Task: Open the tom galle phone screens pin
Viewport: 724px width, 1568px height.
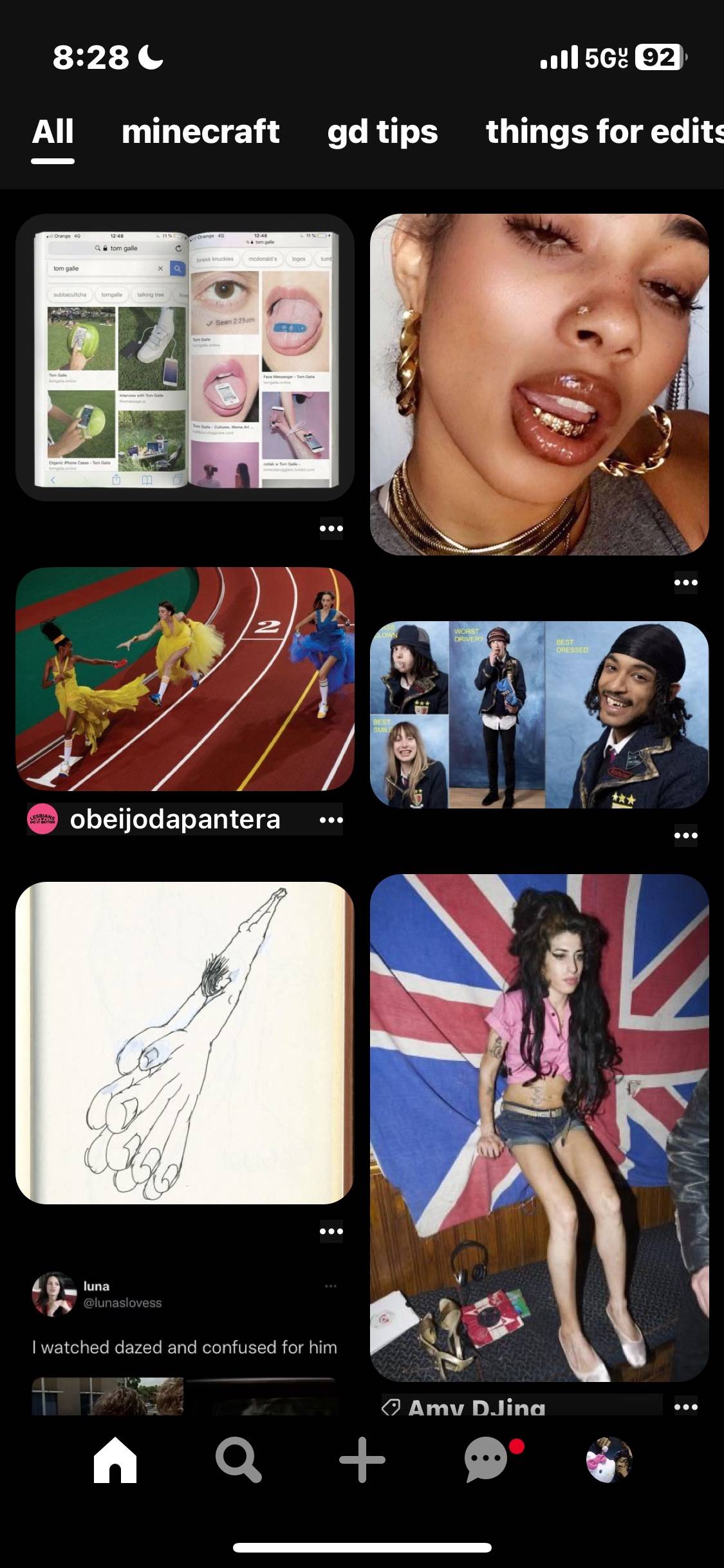Action: click(185, 358)
